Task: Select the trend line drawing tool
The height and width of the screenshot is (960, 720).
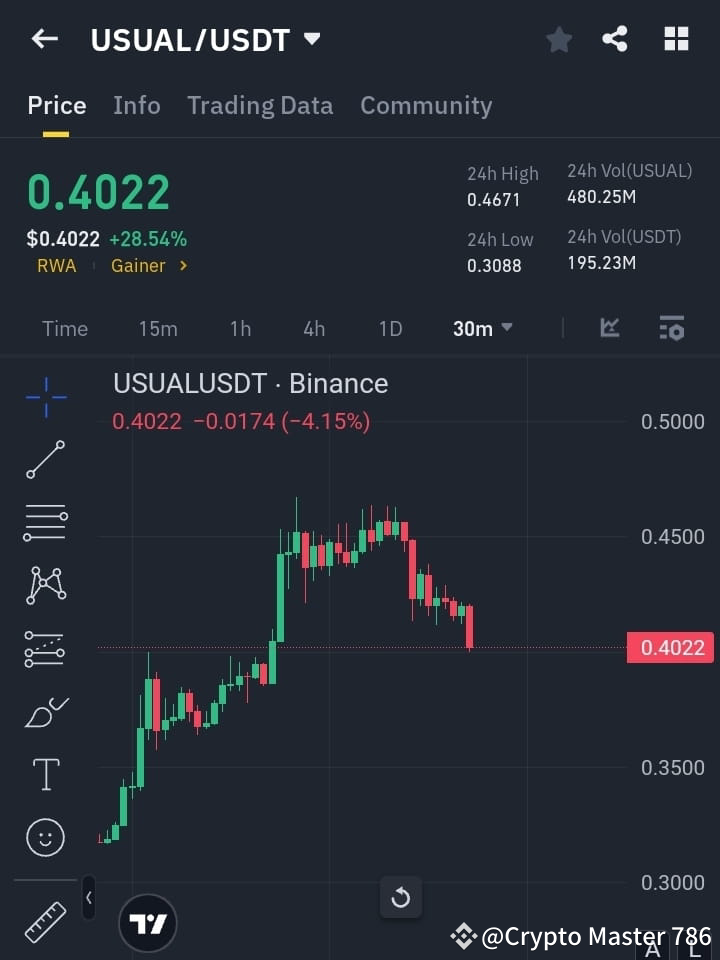Action: [x=45, y=460]
